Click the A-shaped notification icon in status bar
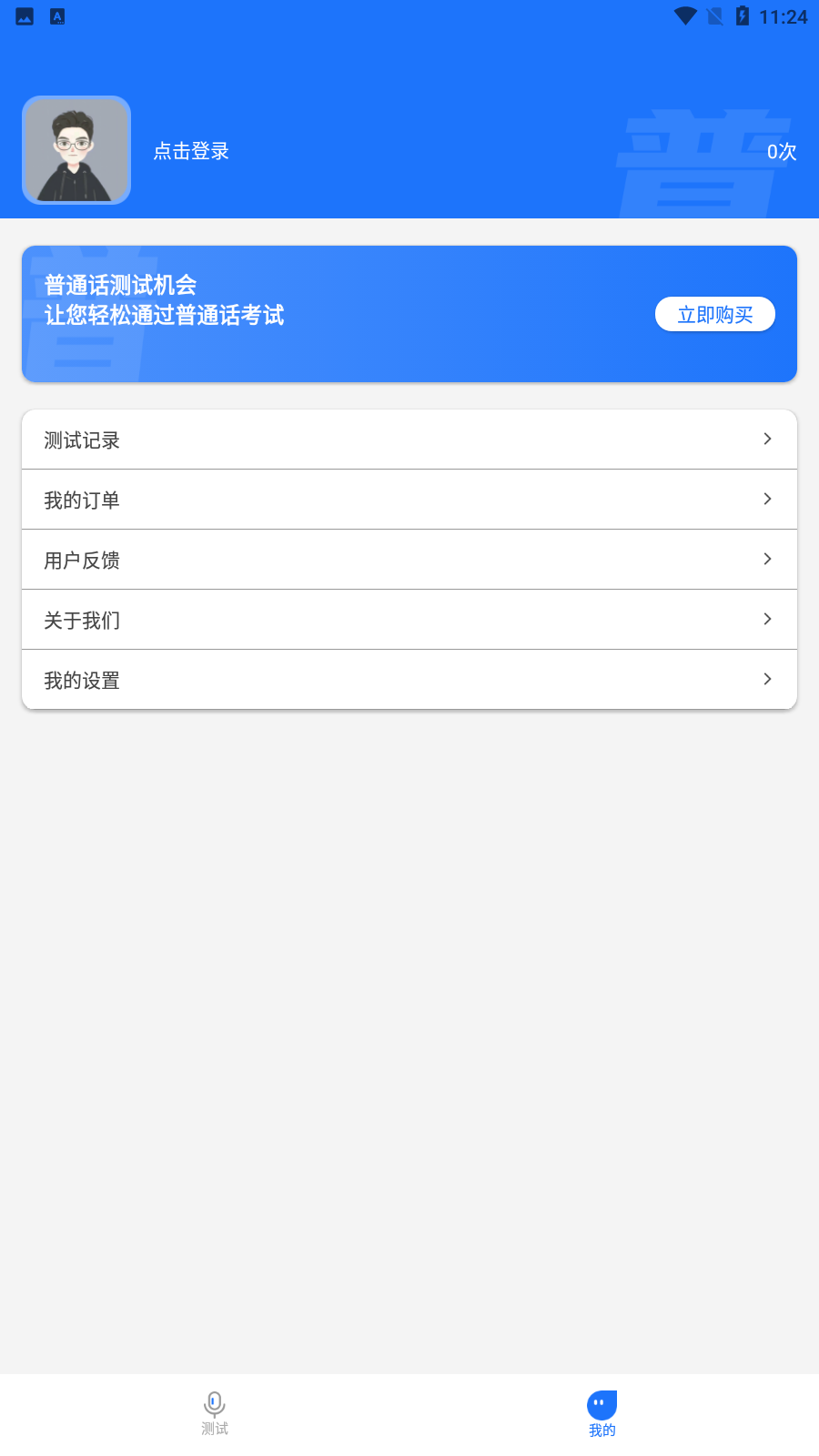 (x=57, y=15)
